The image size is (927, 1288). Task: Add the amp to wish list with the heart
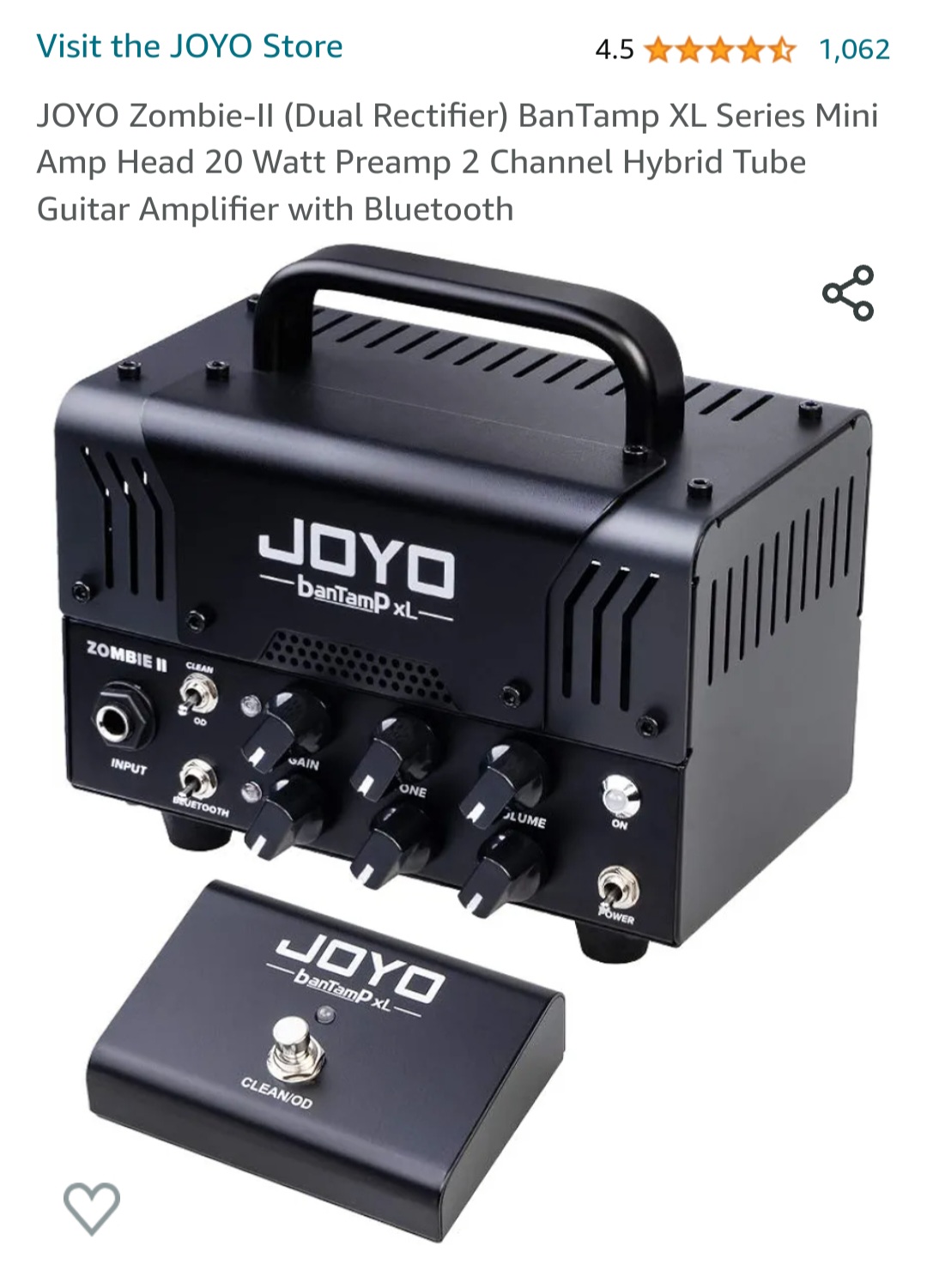tap(92, 1207)
